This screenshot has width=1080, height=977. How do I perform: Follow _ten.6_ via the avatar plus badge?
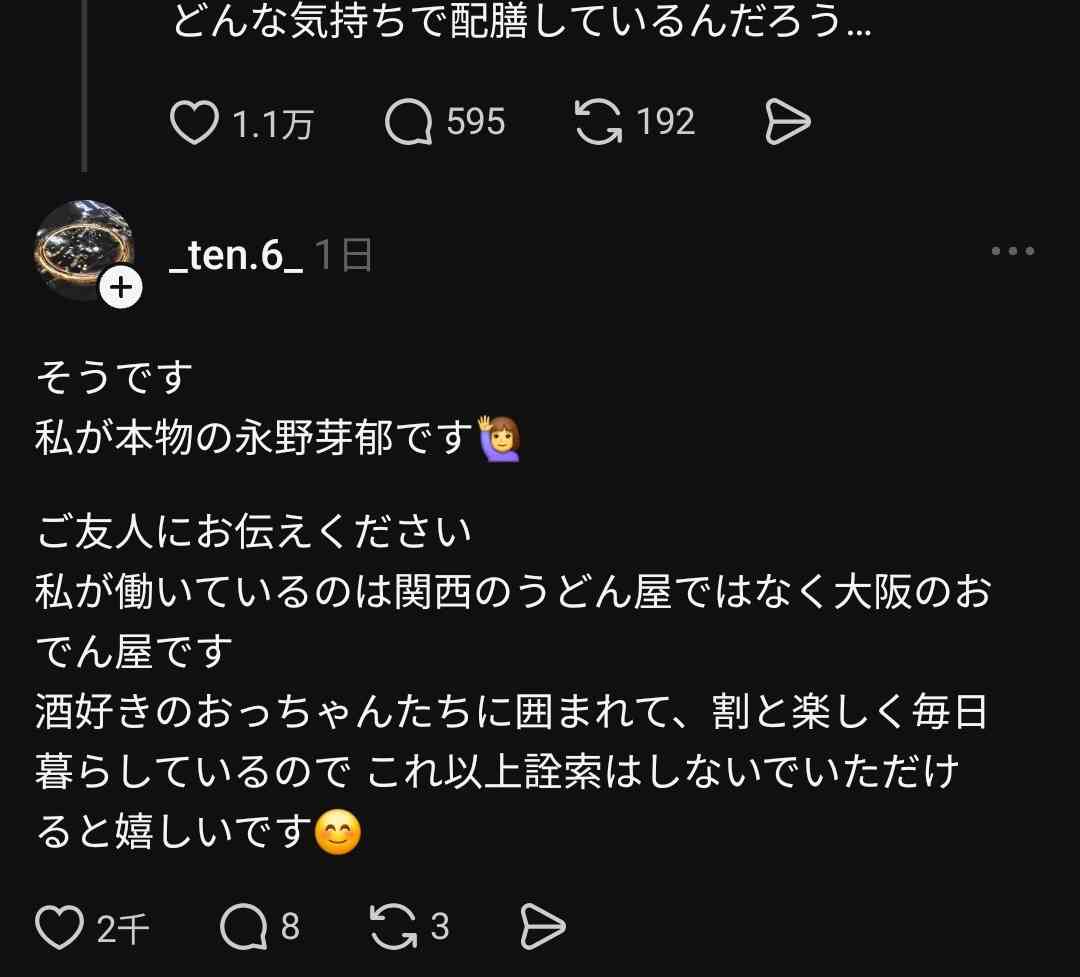[x=121, y=289]
